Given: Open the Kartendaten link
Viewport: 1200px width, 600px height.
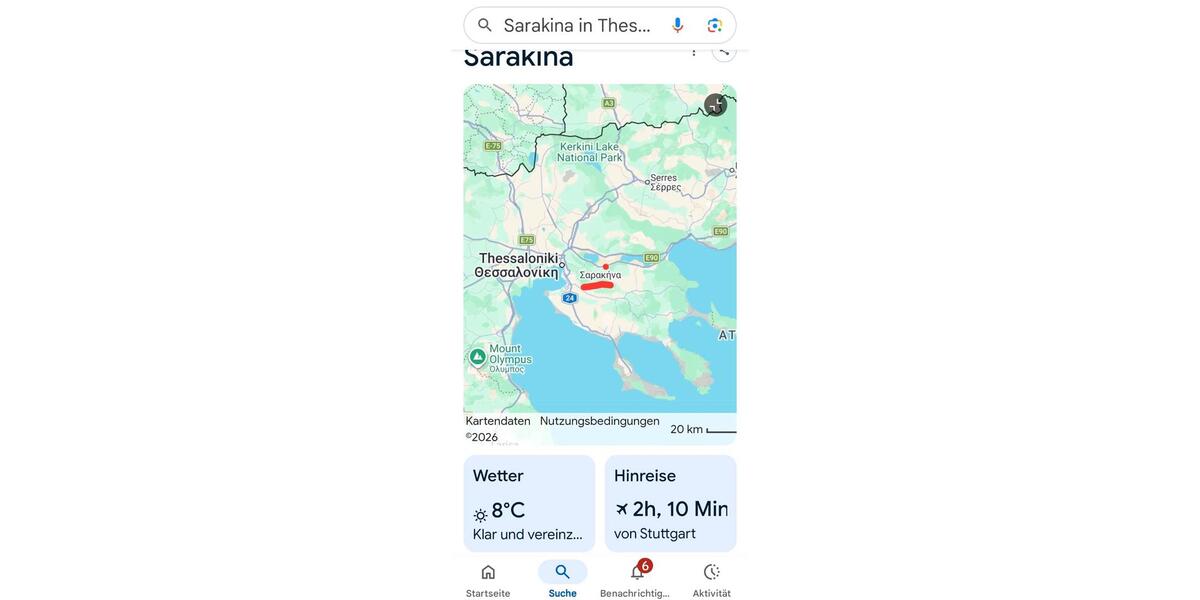Looking at the screenshot, I should tap(498, 421).
